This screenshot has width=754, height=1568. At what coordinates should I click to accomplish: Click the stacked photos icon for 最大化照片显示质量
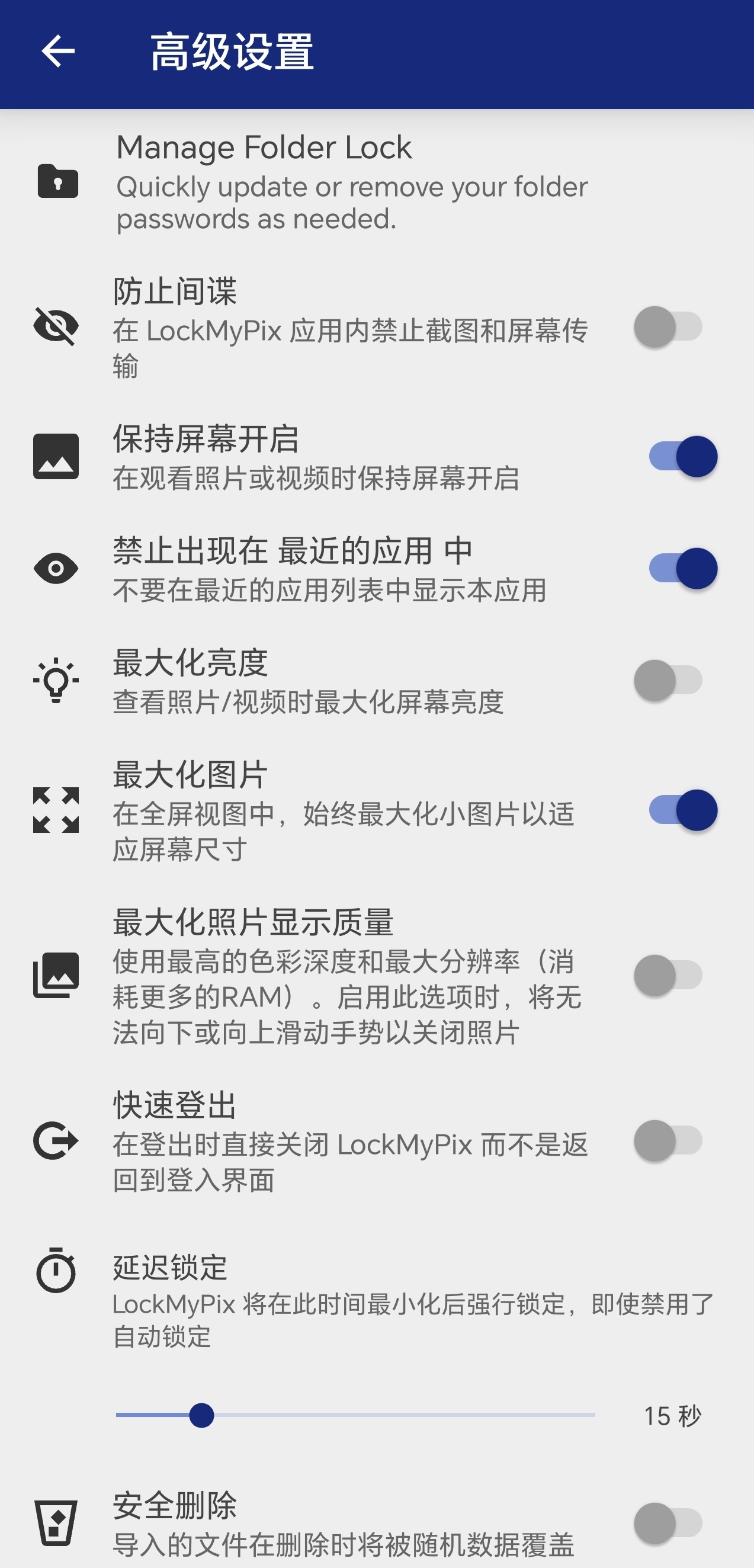point(57,974)
